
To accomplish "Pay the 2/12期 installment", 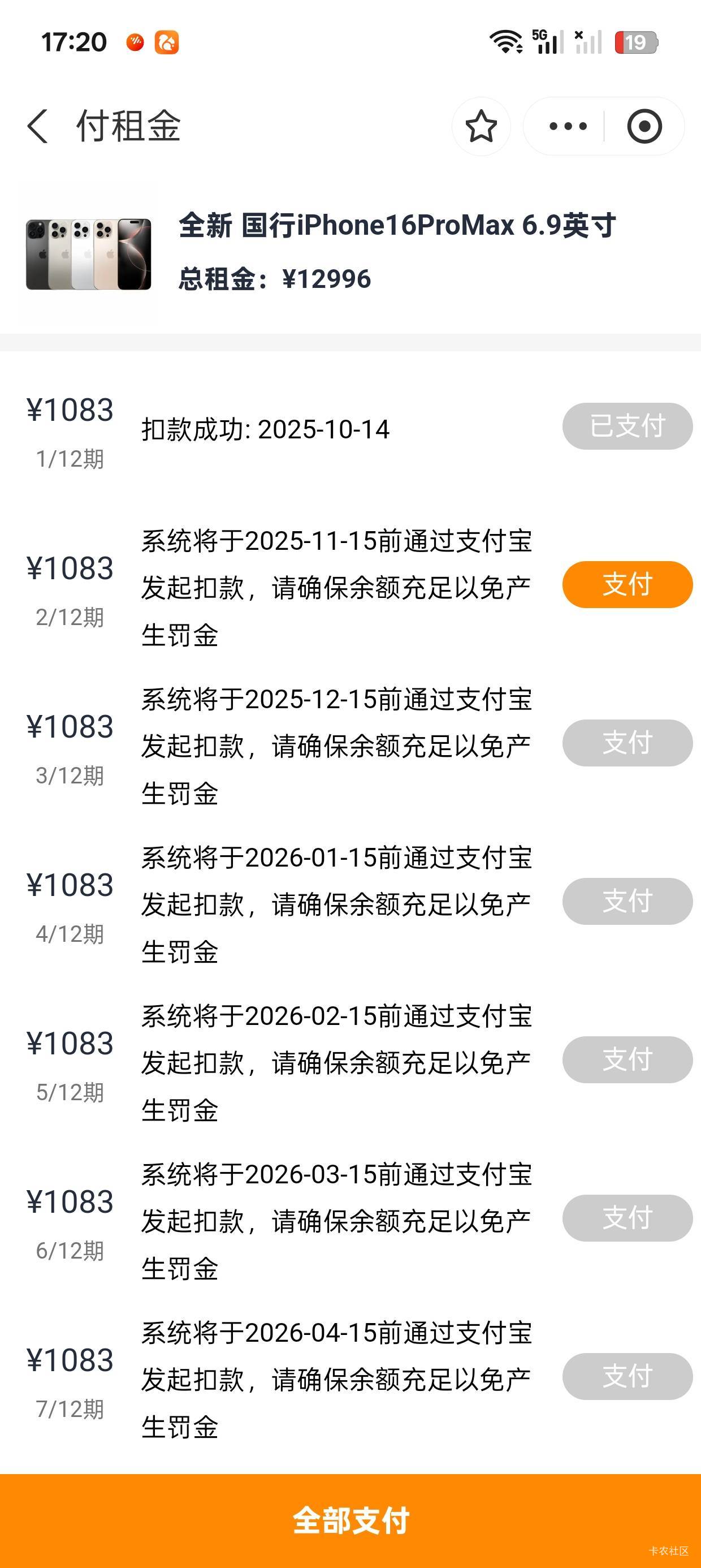I will pos(627,584).
